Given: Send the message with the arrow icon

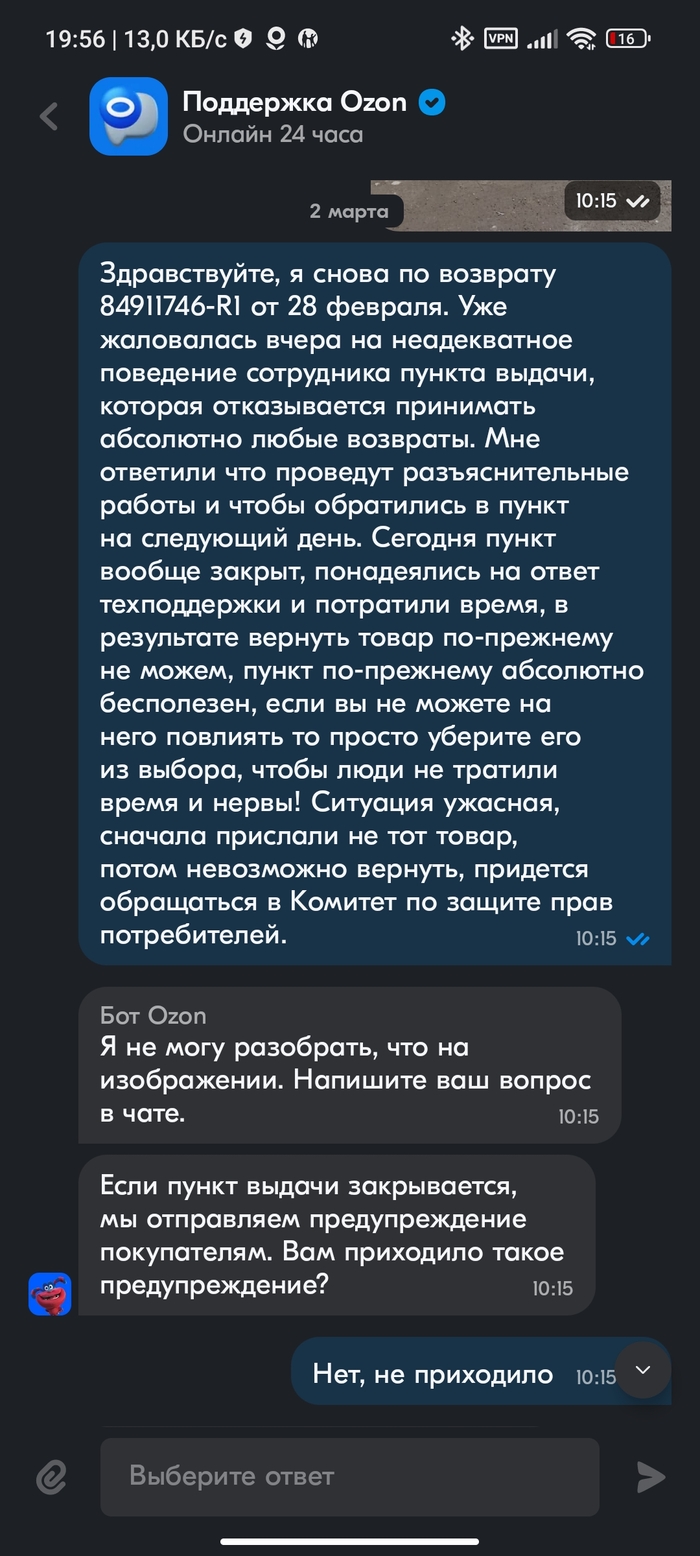Looking at the screenshot, I should pos(650,1477).
